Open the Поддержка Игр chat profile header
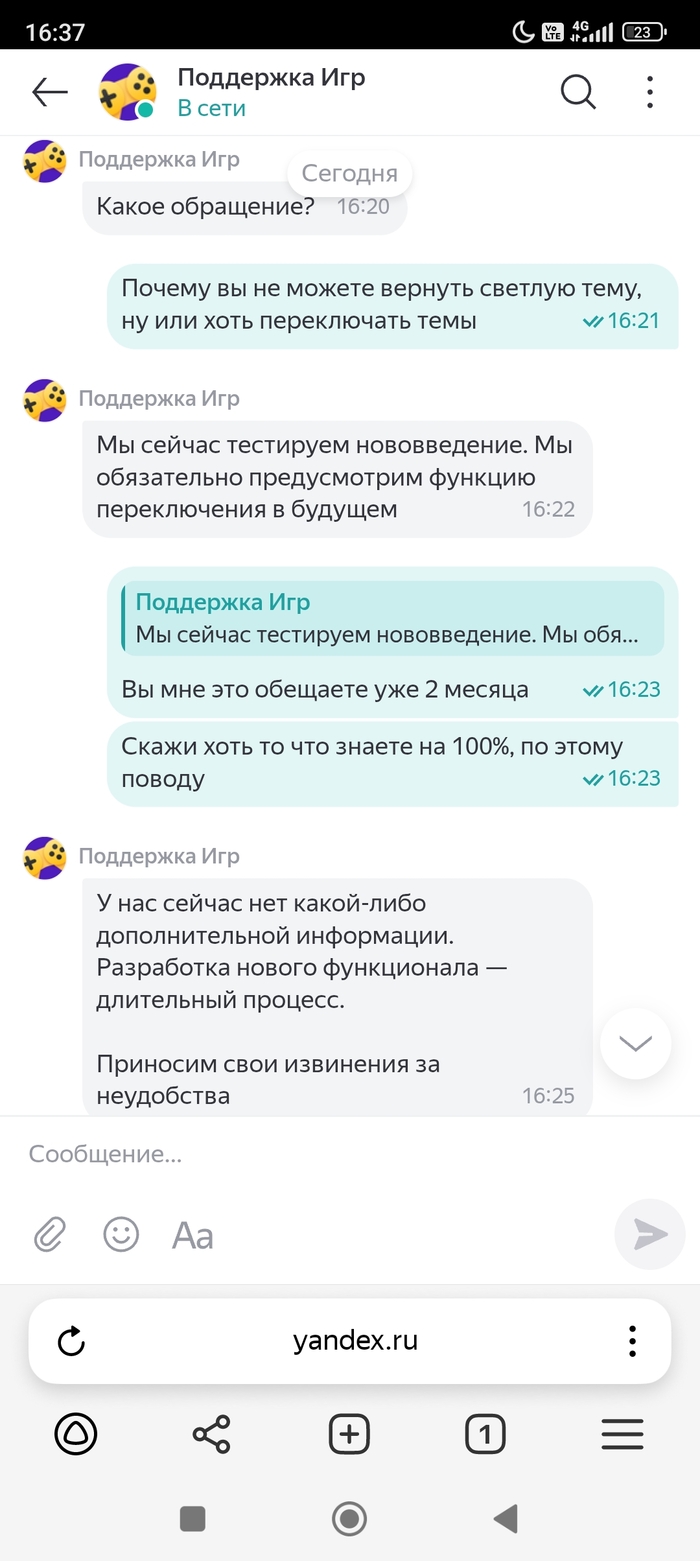Viewport: 700px width, 1561px height. [270, 92]
